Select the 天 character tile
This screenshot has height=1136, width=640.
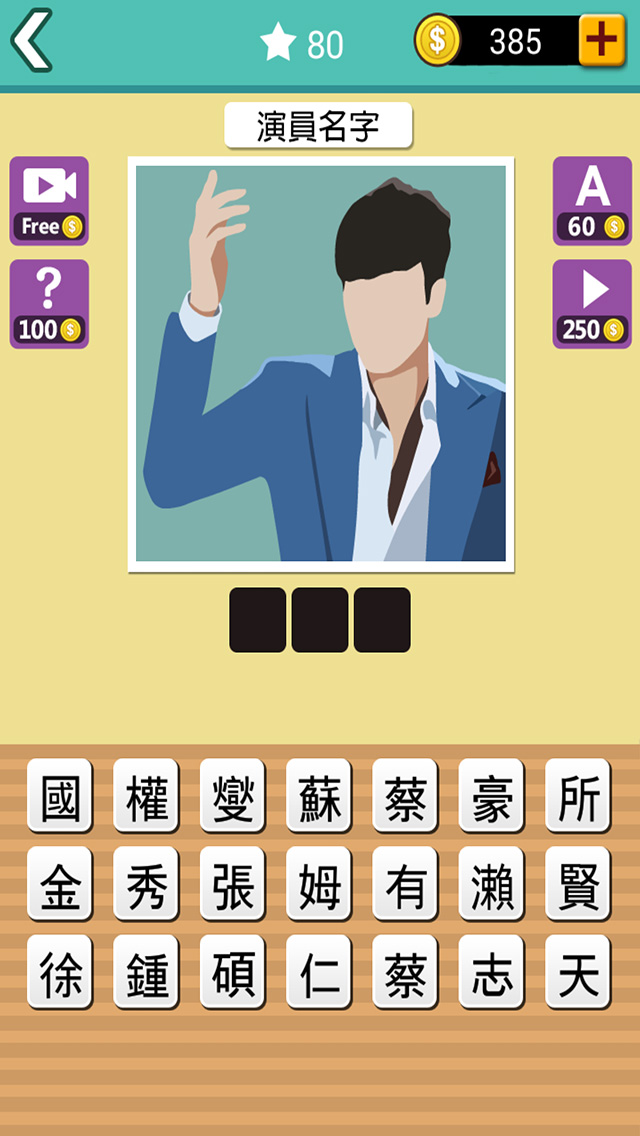tap(578, 972)
